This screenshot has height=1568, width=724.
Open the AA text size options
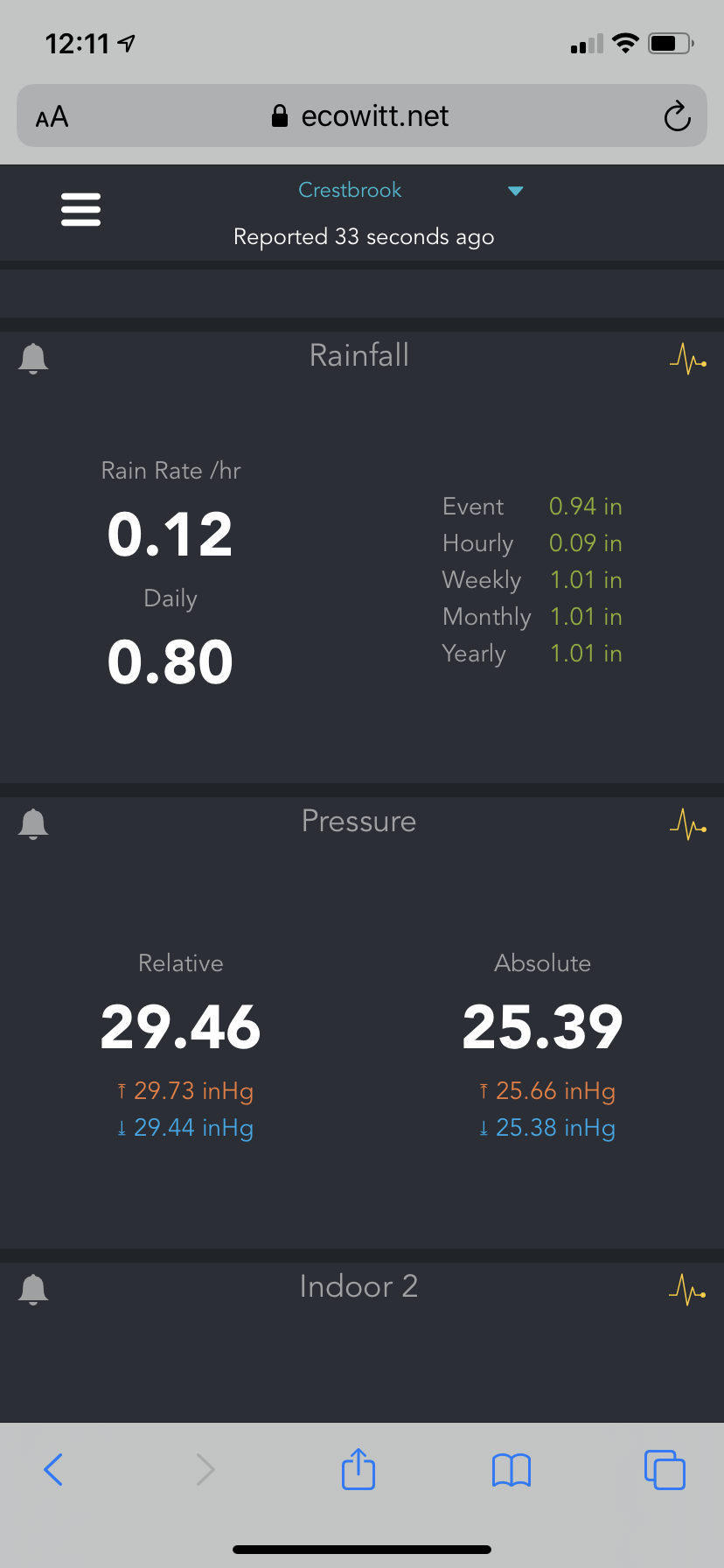[x=52, y=117]
